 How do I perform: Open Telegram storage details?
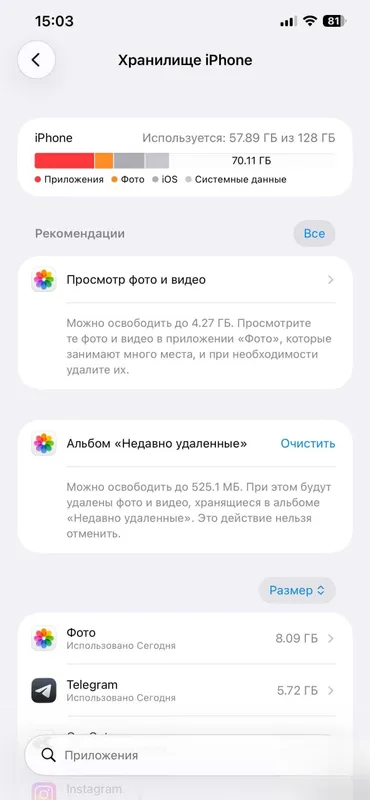(185, 690)
